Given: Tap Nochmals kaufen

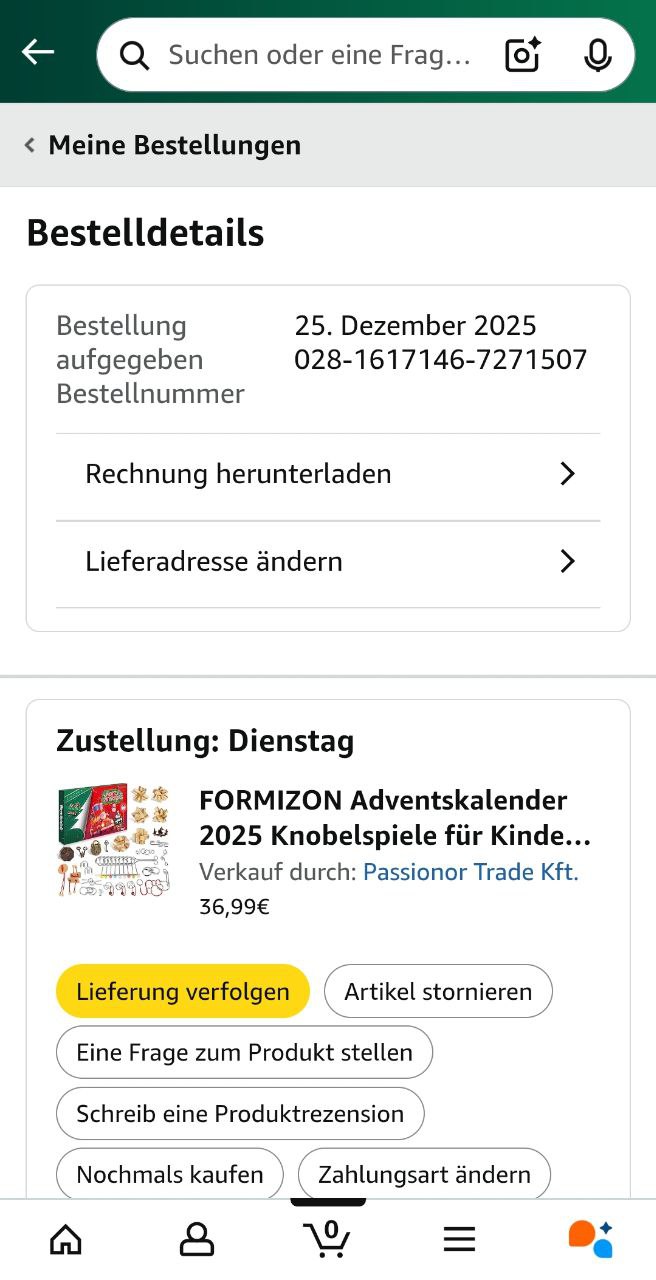Looking at the screenshot, I should point(170,1175).
